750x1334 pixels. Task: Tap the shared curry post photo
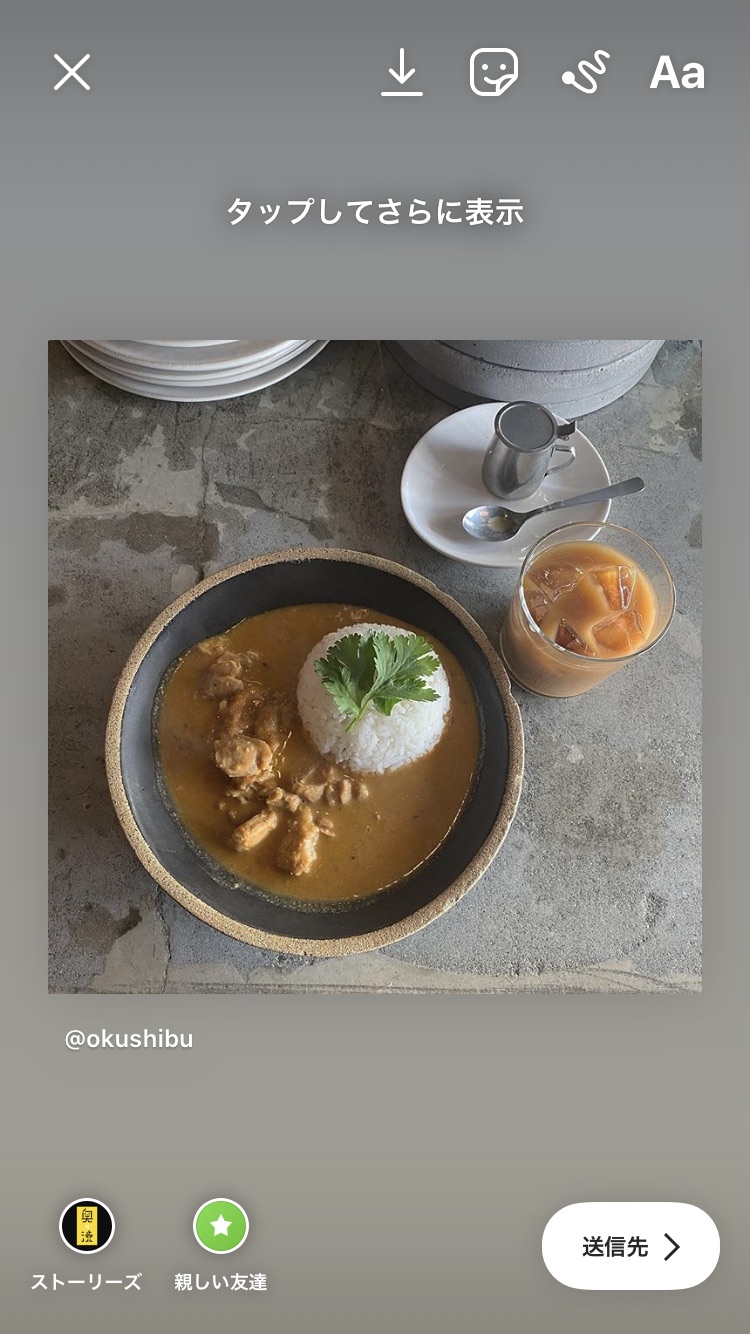375,666
